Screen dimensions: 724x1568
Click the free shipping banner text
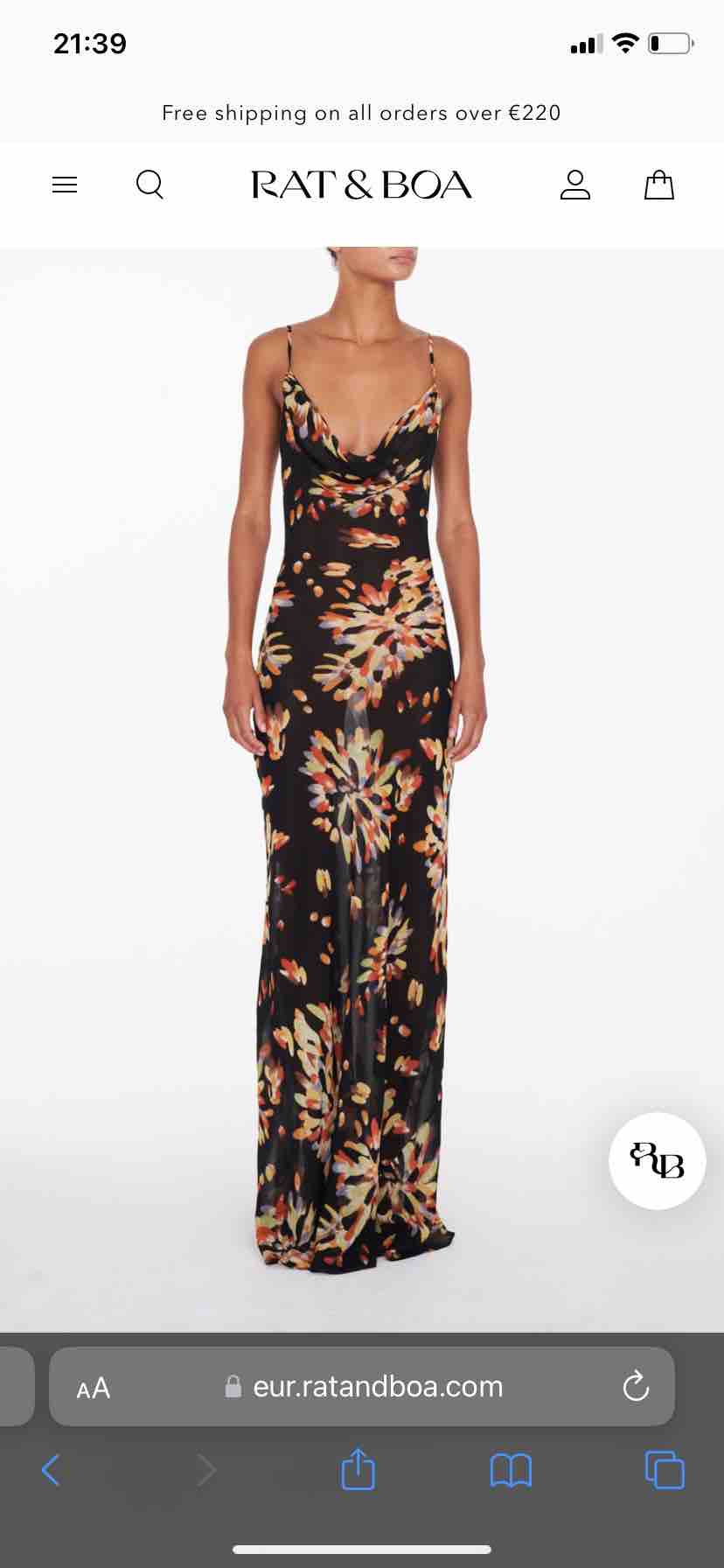[361, 113]
